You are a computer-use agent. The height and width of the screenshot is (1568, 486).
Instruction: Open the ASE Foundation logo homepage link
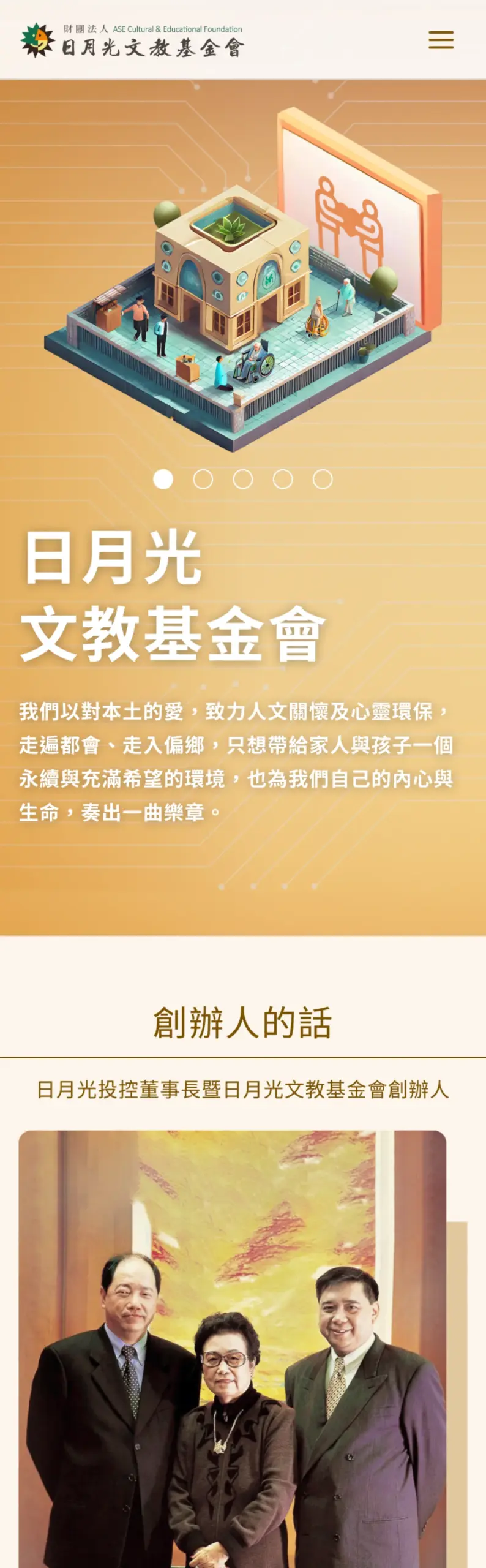(x=132, y=40)
